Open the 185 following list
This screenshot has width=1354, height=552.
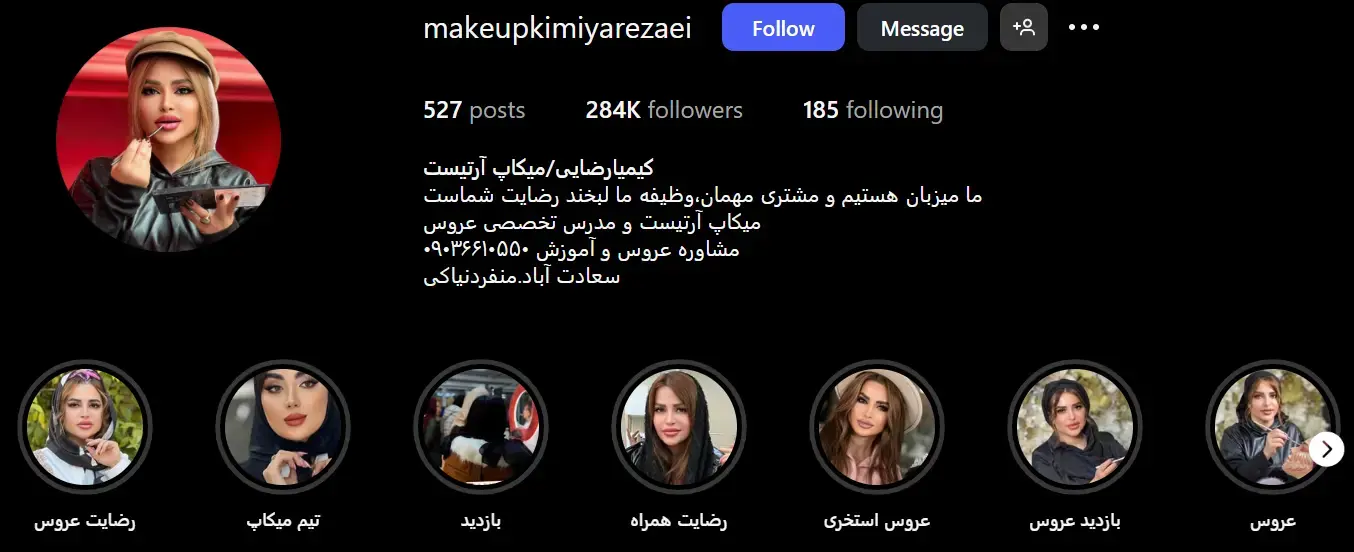[872, 110]
